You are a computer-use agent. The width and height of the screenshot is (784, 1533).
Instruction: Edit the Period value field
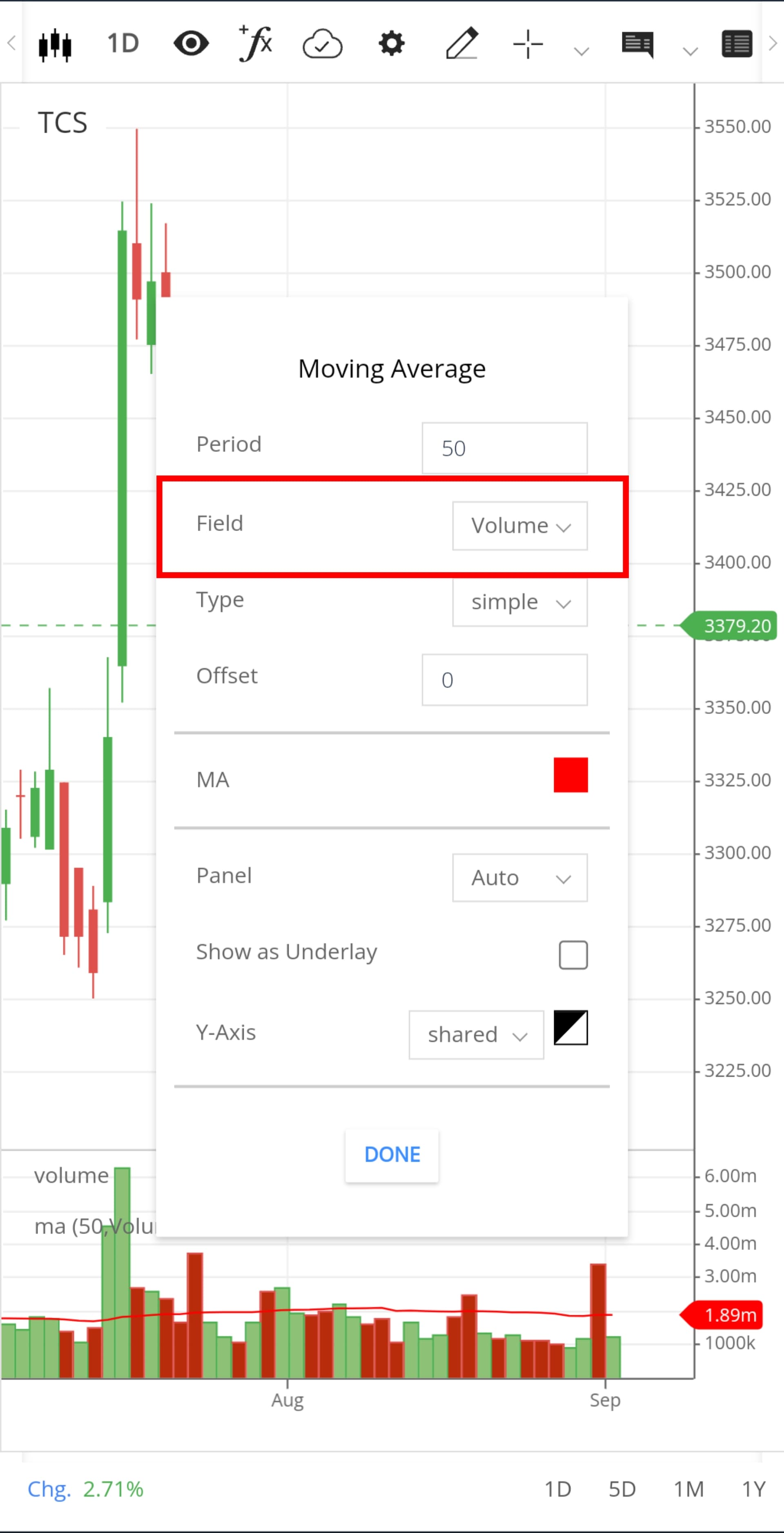pos(504,448)
